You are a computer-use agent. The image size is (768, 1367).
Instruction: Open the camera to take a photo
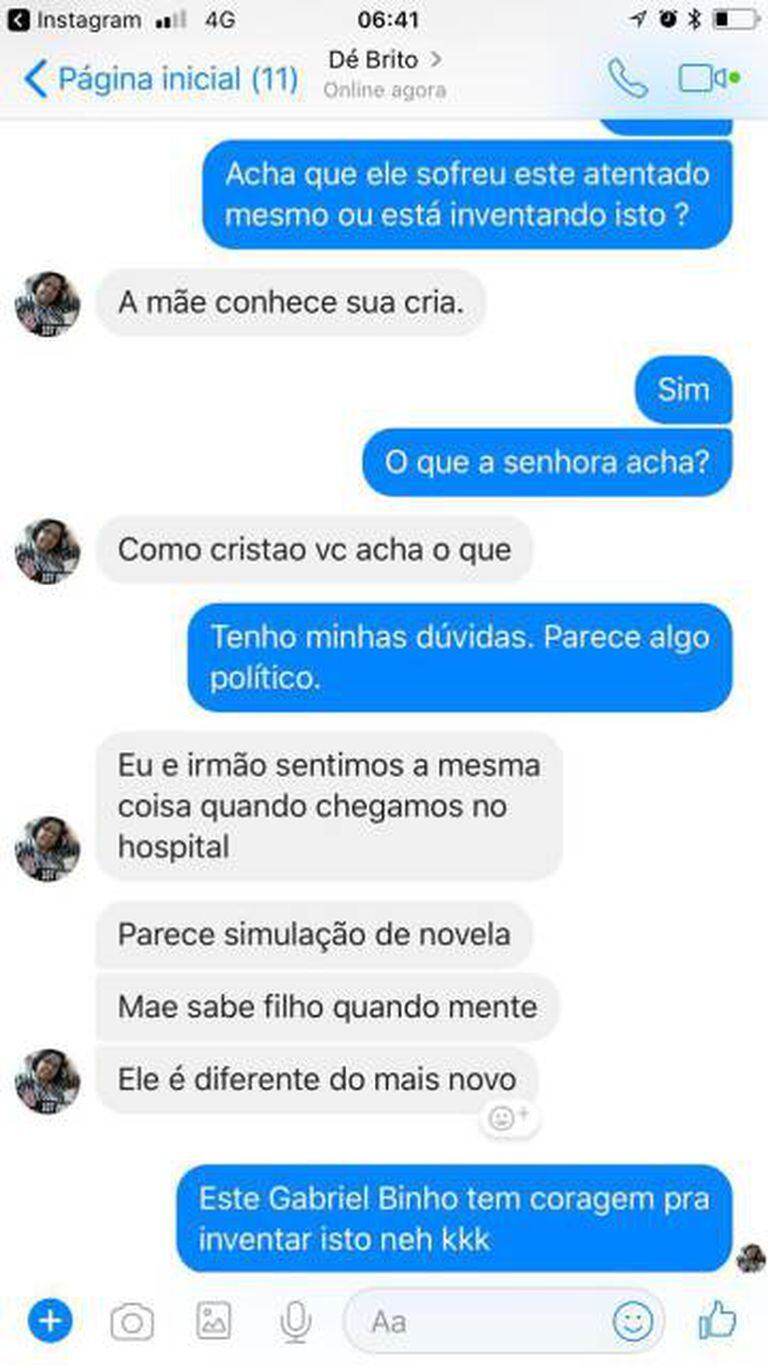(x=131, y=1322)
